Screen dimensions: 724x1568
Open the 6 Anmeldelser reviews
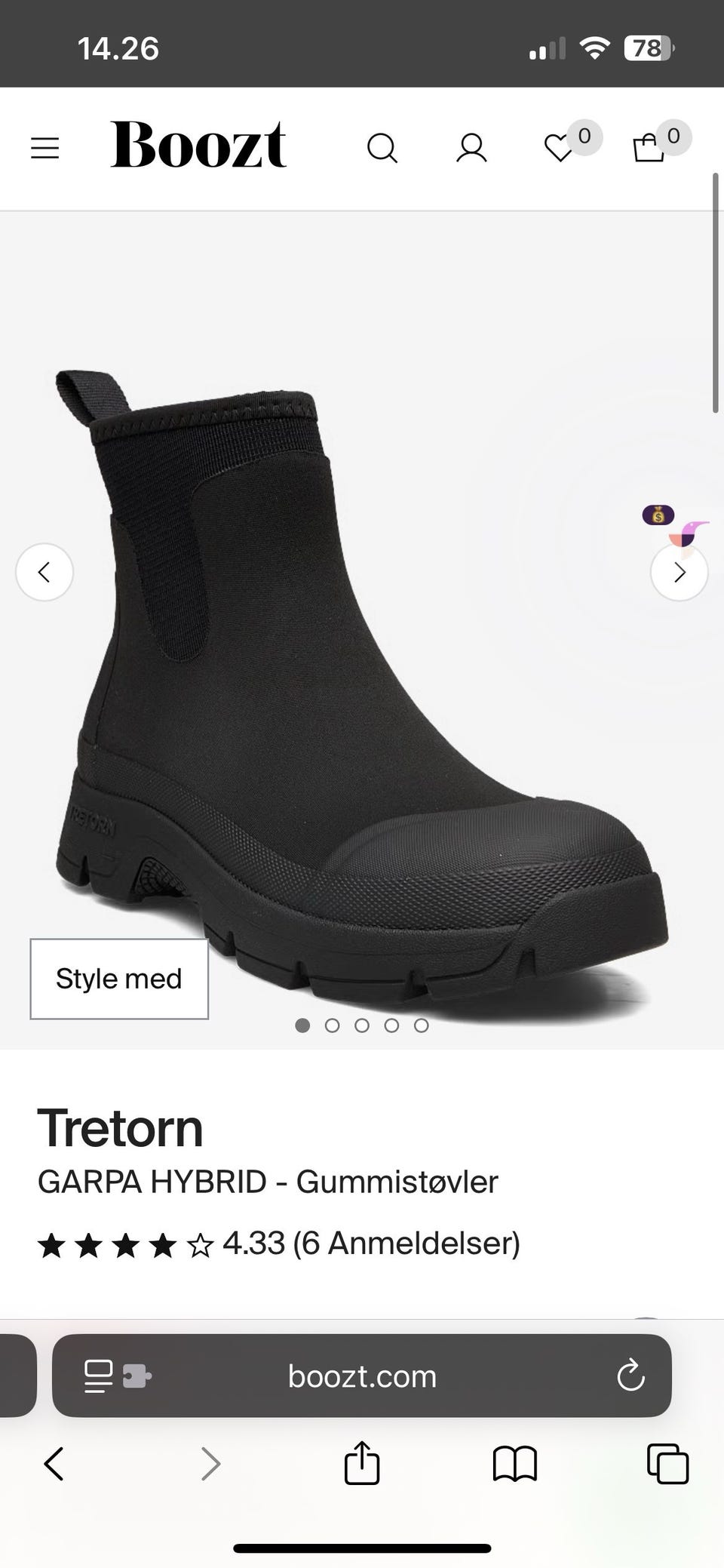tap(406, 1243)
